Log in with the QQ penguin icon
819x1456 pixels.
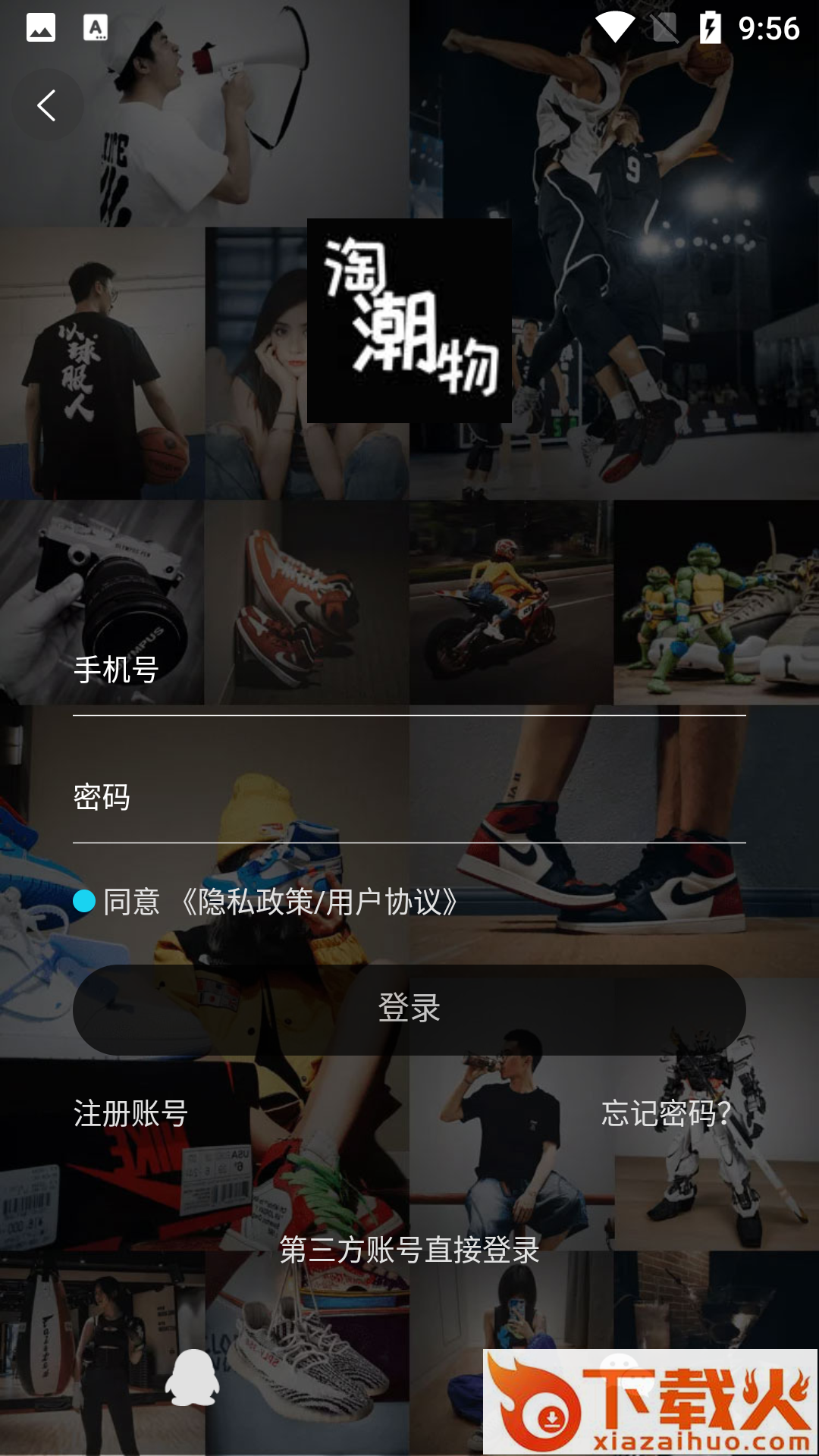(x=193, y=1377)
